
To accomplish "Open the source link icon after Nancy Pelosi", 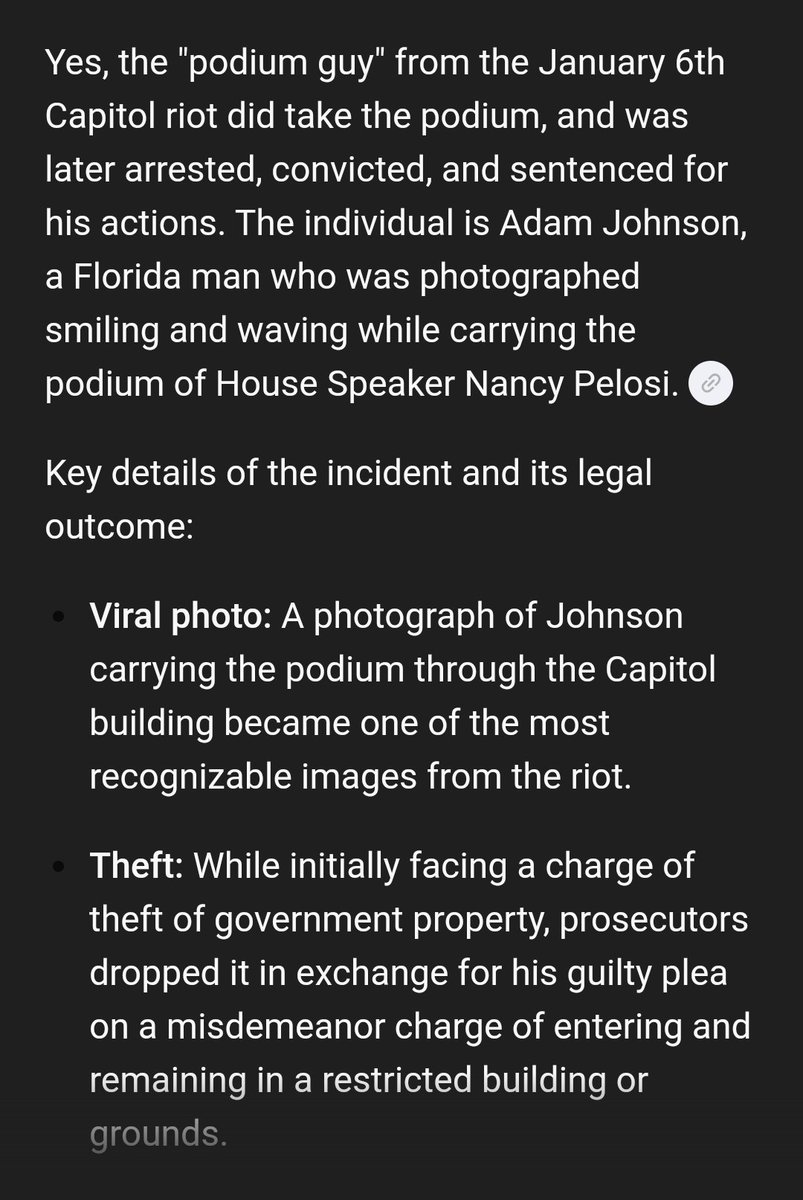I will click(712, 385).
